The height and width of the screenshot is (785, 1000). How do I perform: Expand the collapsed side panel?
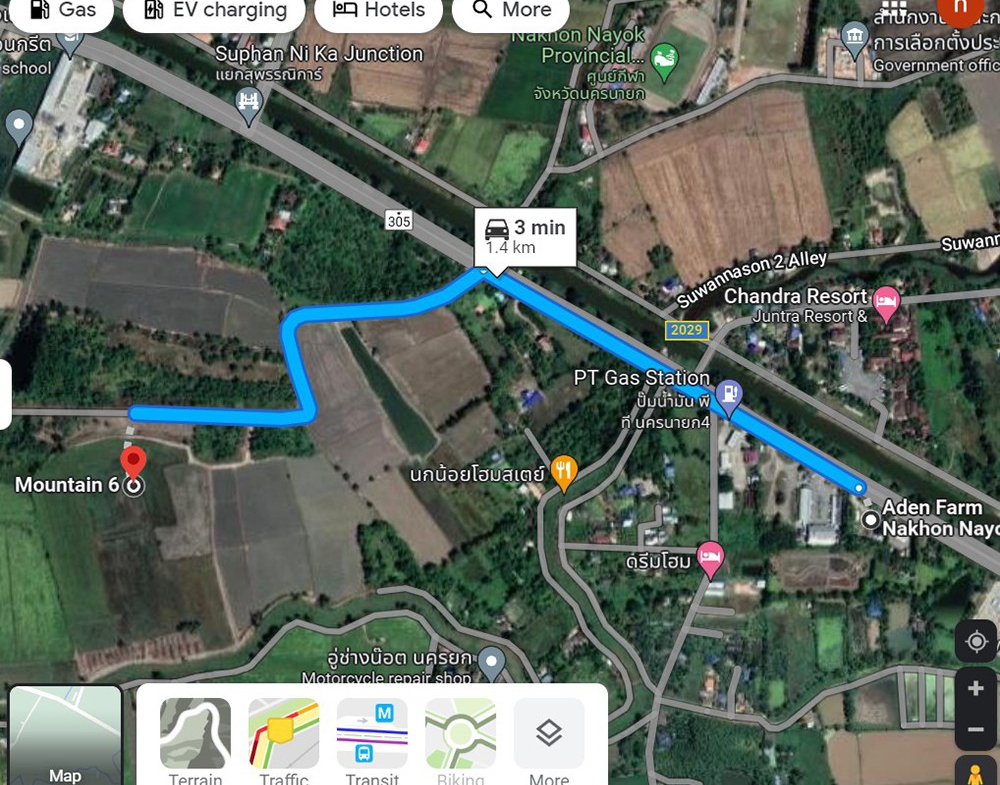pos(5,394)
